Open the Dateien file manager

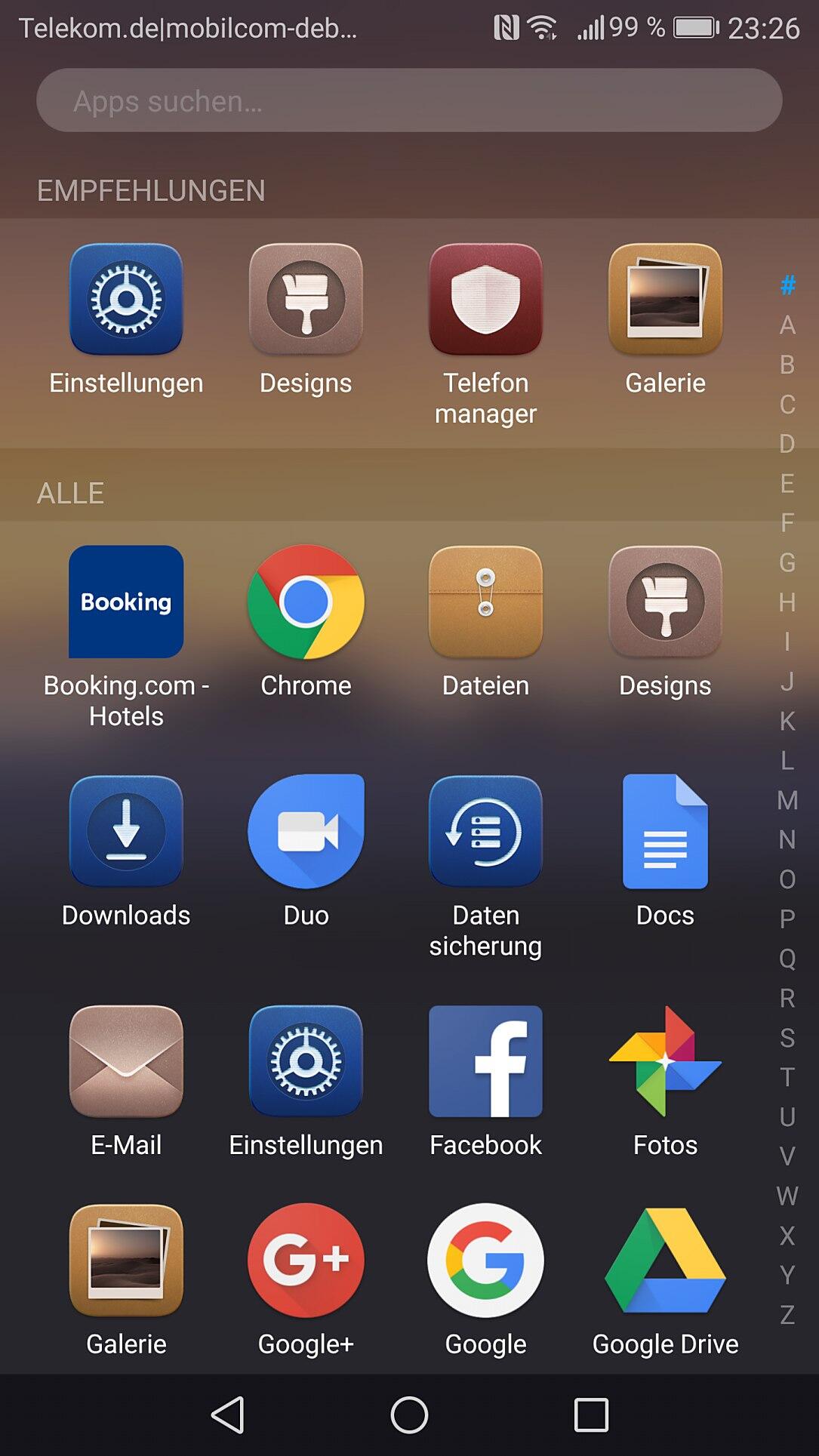pyautogui.click(x=485, y=602)
